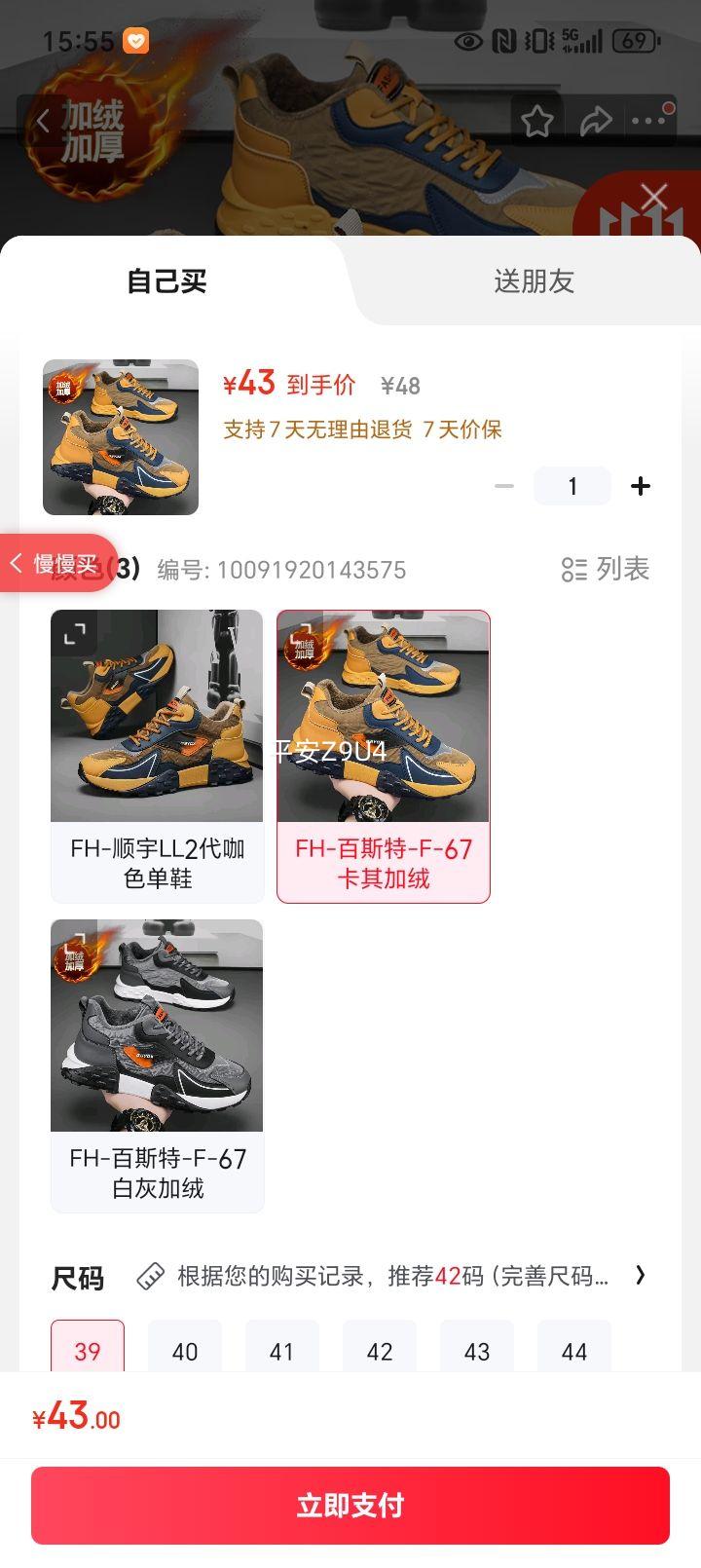Pick size 41
Screen dimensions: 701x1568
282,1351
